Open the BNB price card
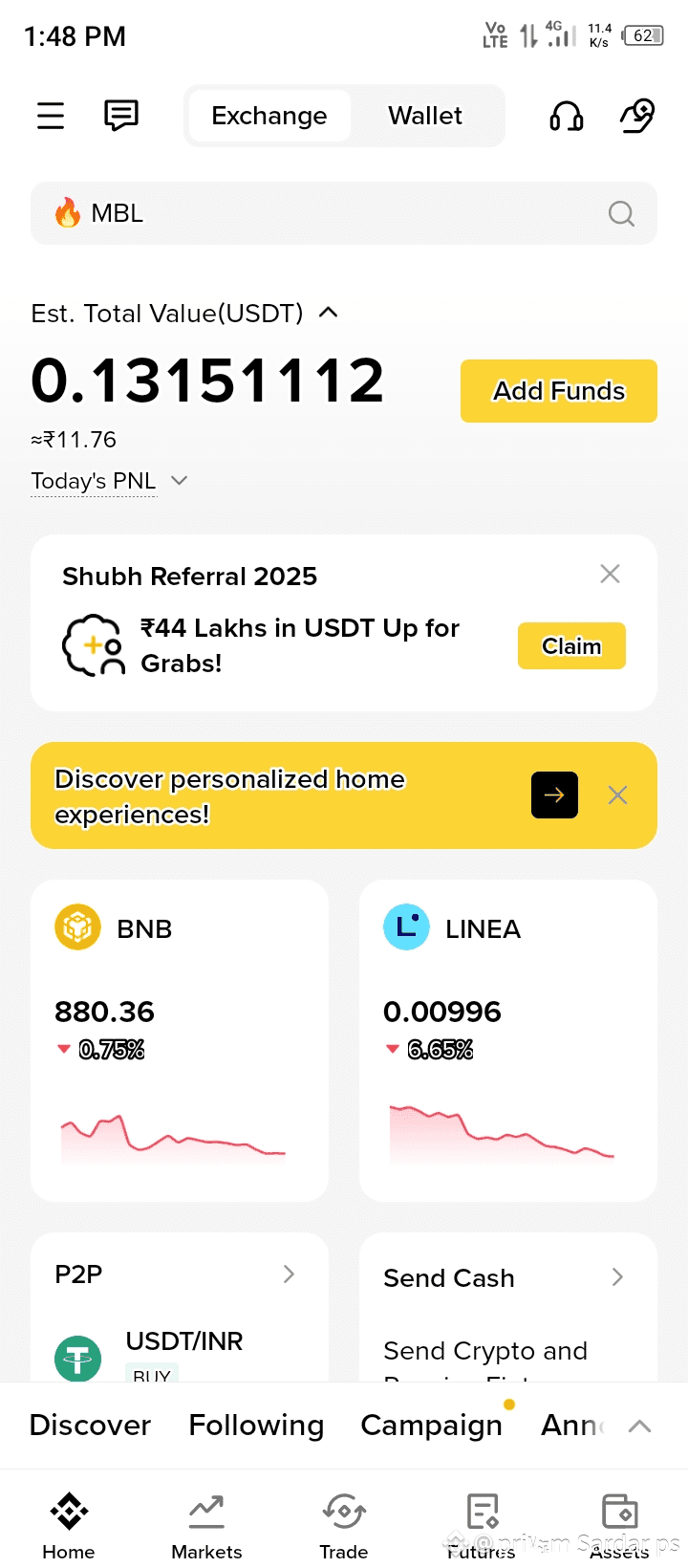The height and width of the screenshot is (1568, 688). 180,1040
